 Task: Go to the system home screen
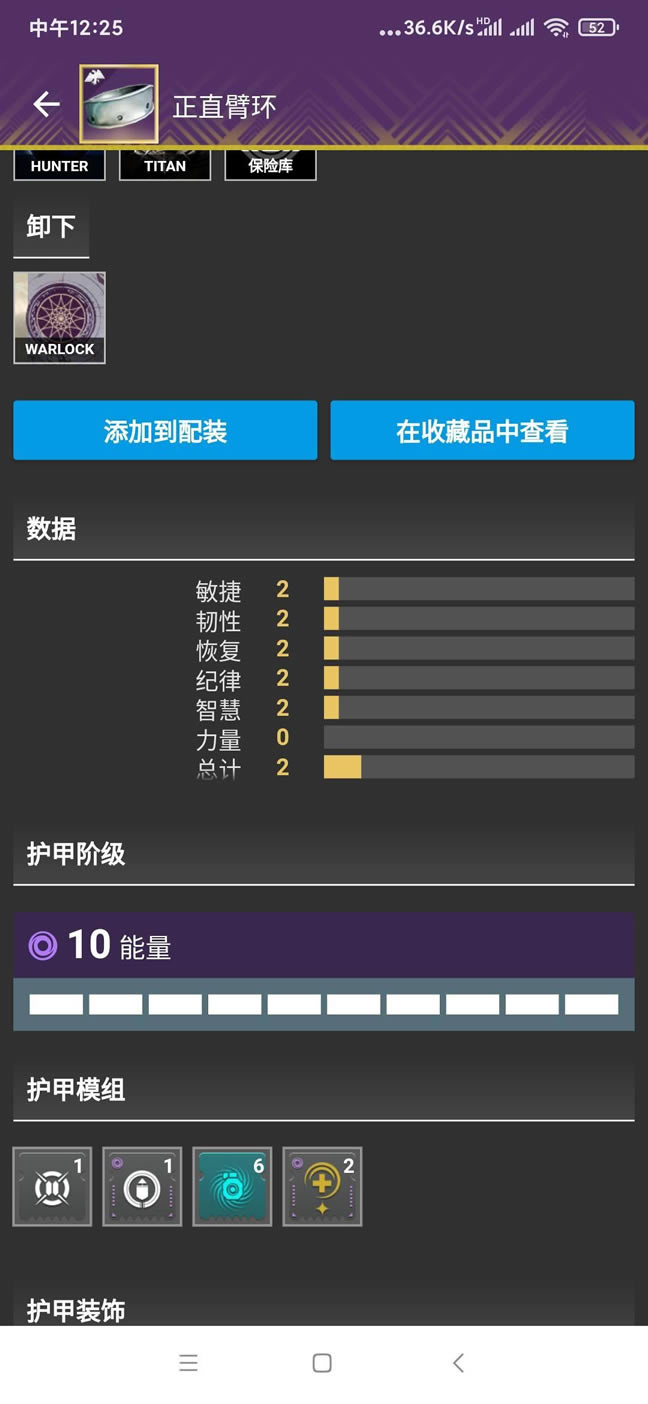pyautogui.click(x=322, y=1363)
